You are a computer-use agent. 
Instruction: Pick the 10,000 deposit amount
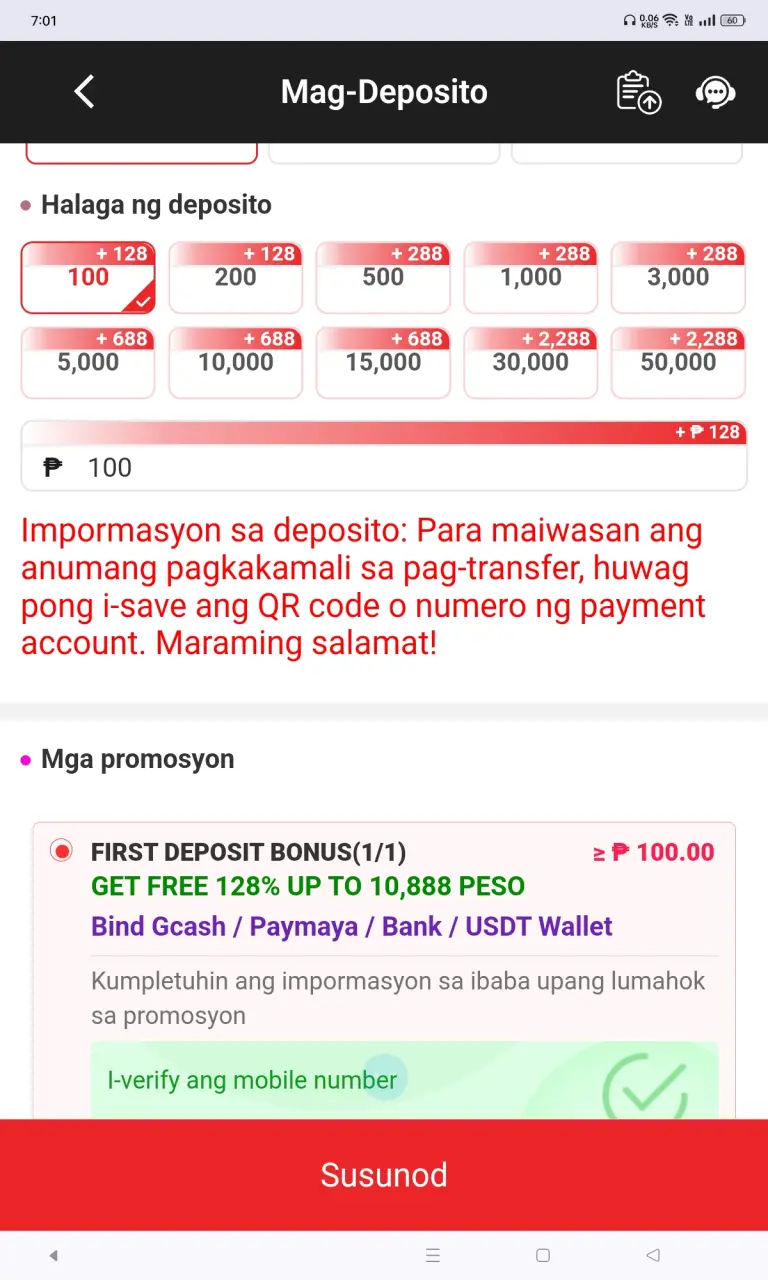236,362
